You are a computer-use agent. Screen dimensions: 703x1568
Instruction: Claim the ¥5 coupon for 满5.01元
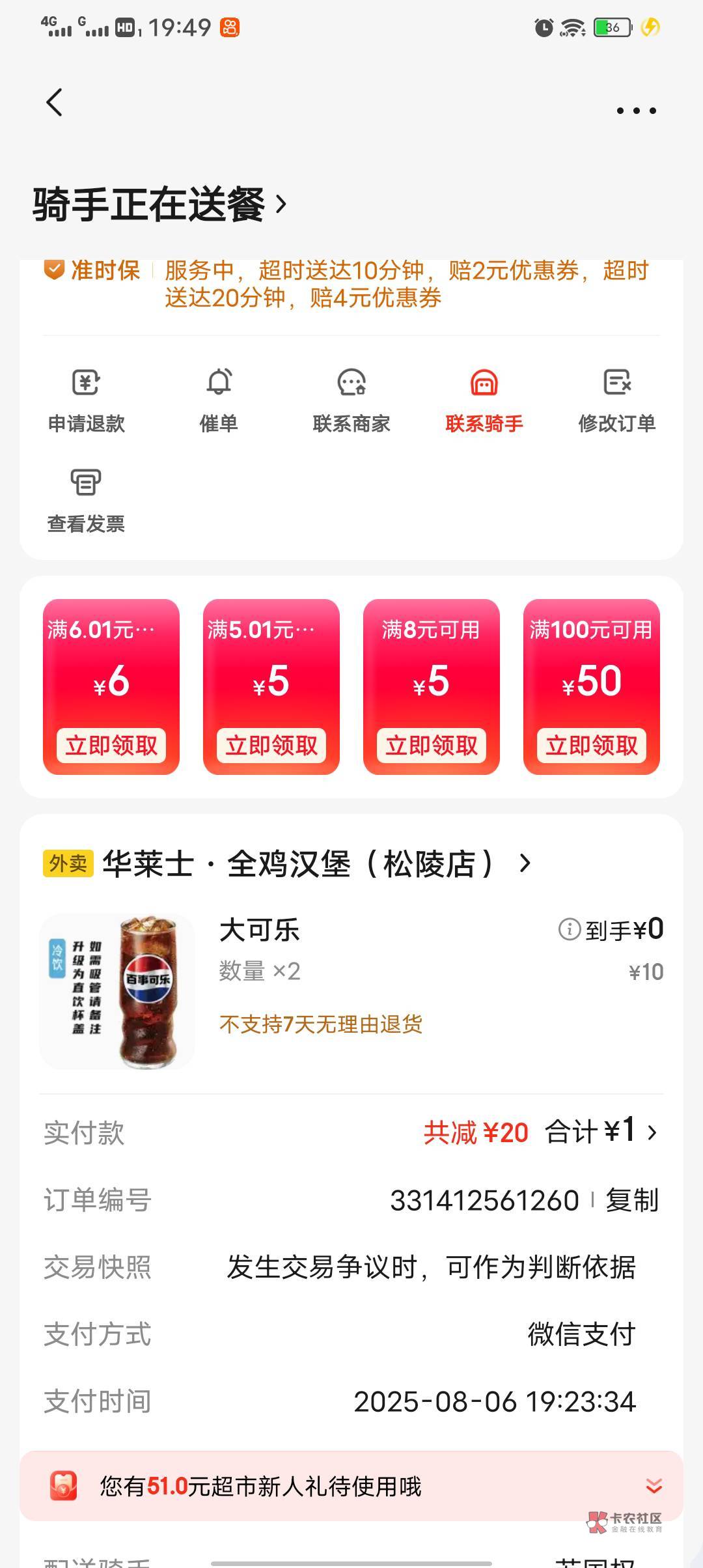(271, 745)
